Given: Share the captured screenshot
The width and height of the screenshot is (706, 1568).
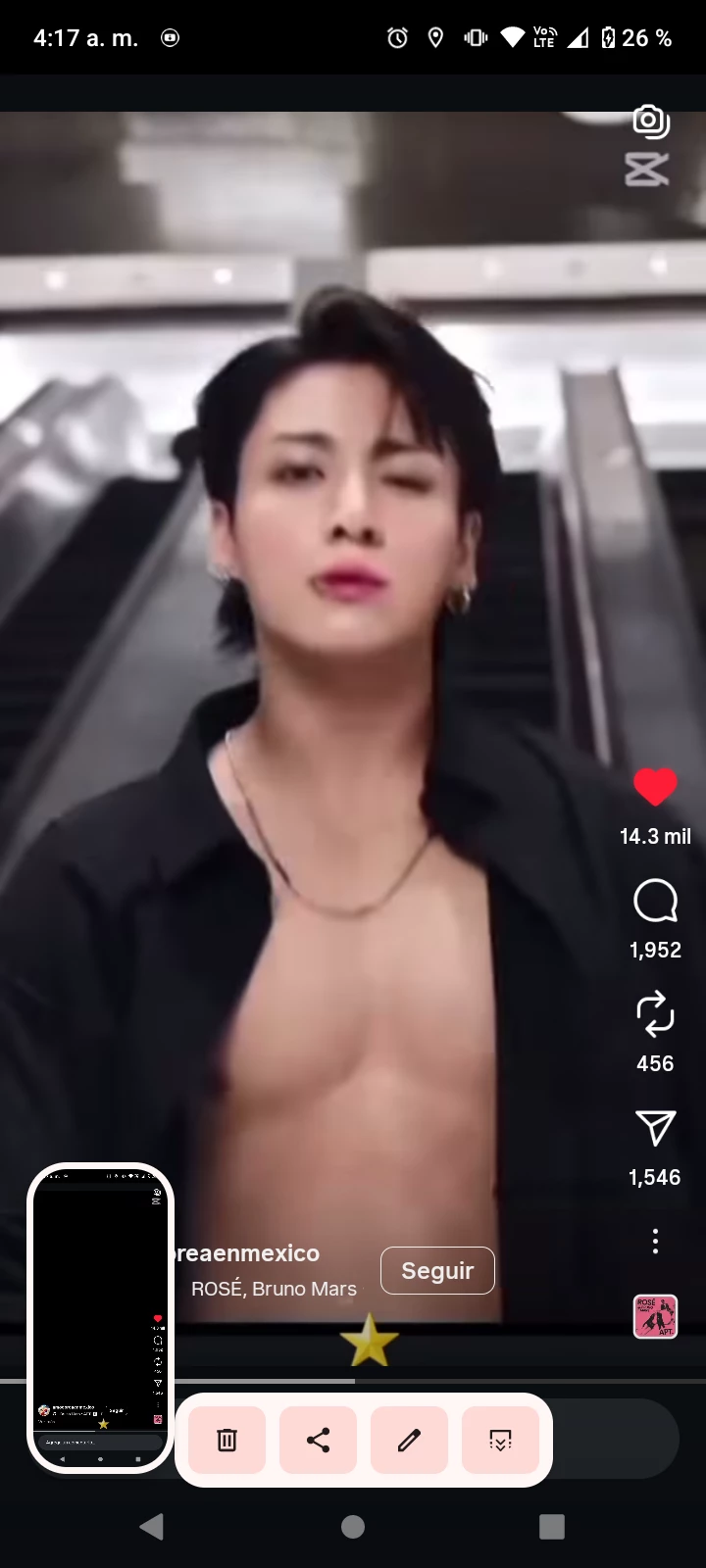Looking at the screenshot, I should (x=318, y=1440).
